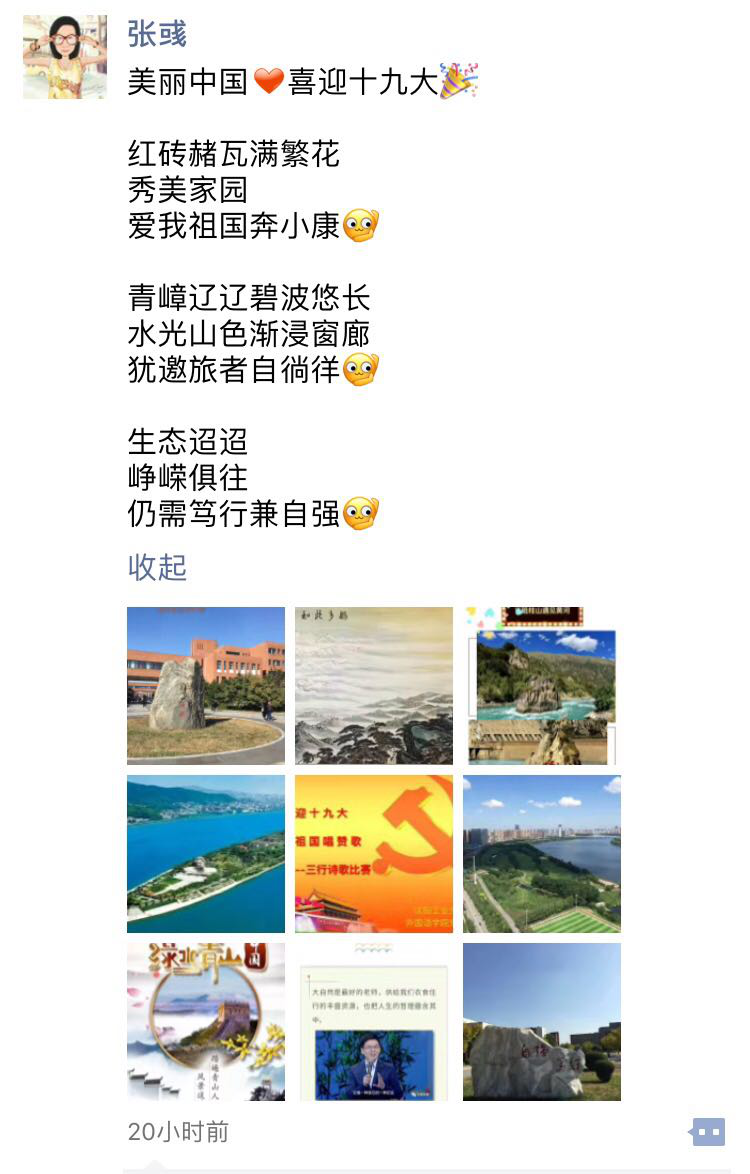
Task: Tap the username 张彧
Action: click(157, 34)
